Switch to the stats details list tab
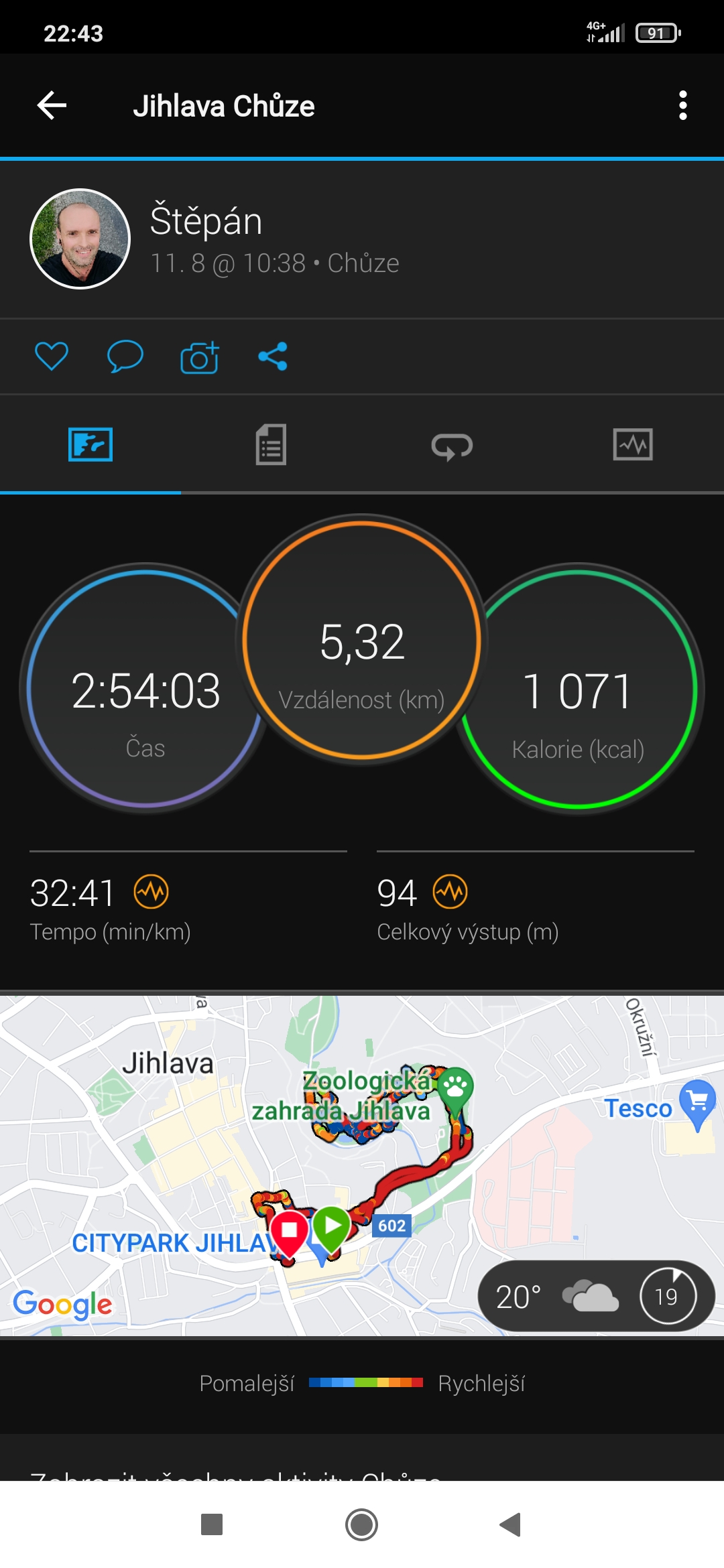The image size is (724, 1568). point(271,445)
